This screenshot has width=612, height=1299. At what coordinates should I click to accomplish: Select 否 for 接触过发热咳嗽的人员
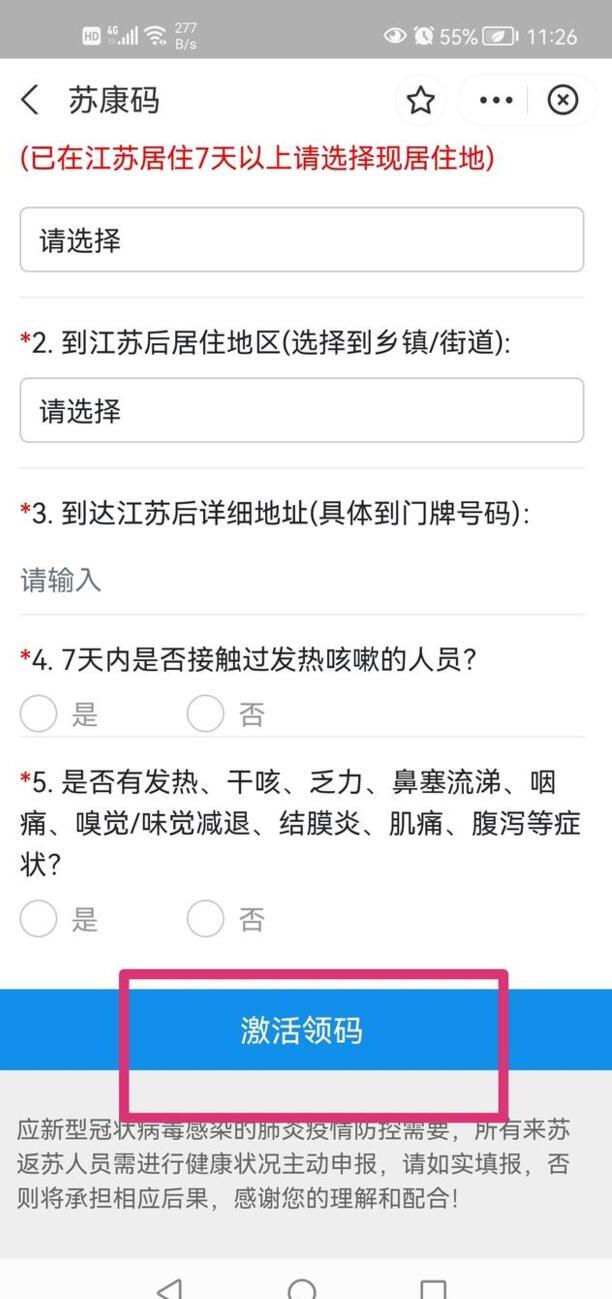(205, 714)
